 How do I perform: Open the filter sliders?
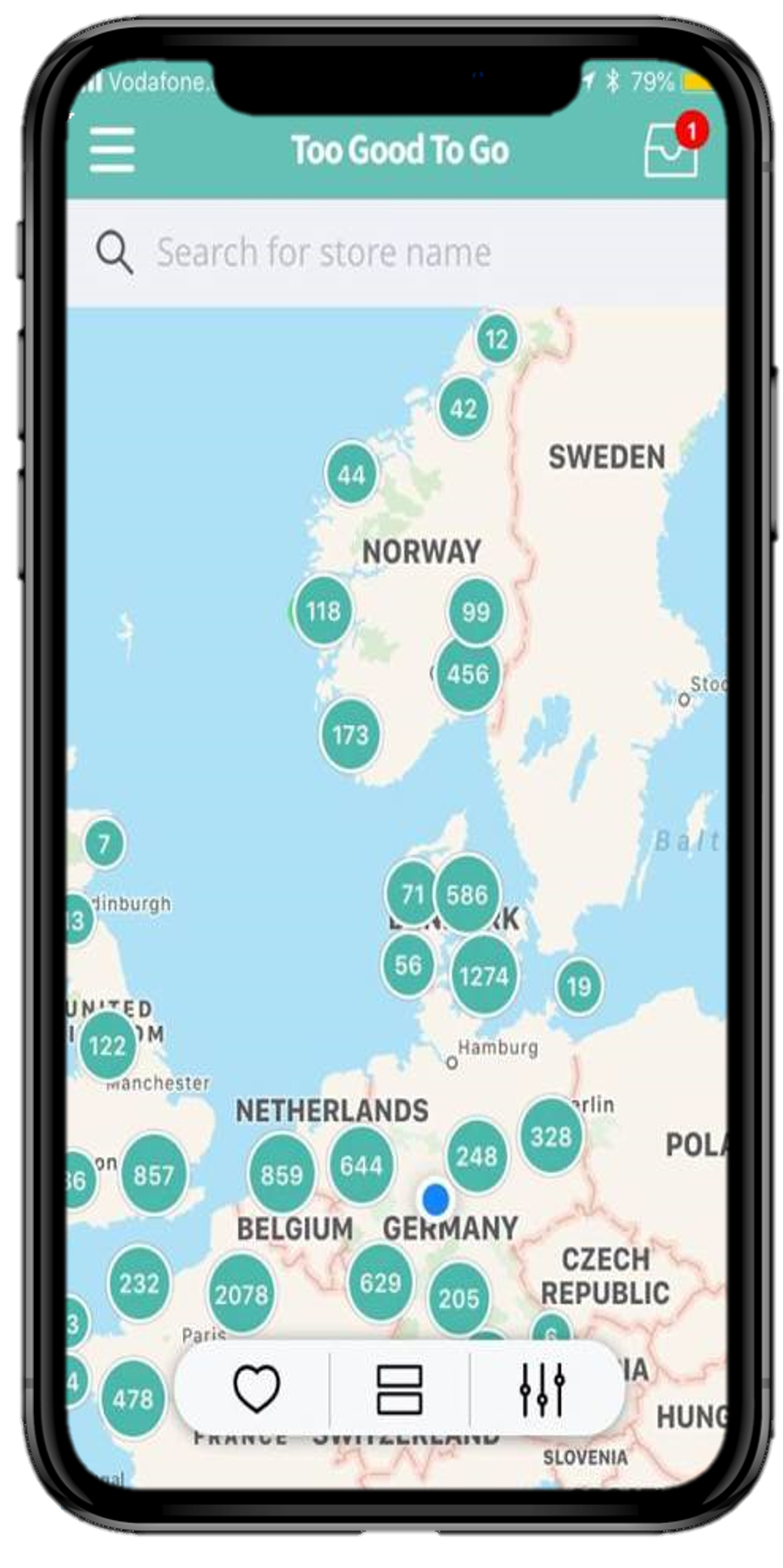tap(542, 1388)
